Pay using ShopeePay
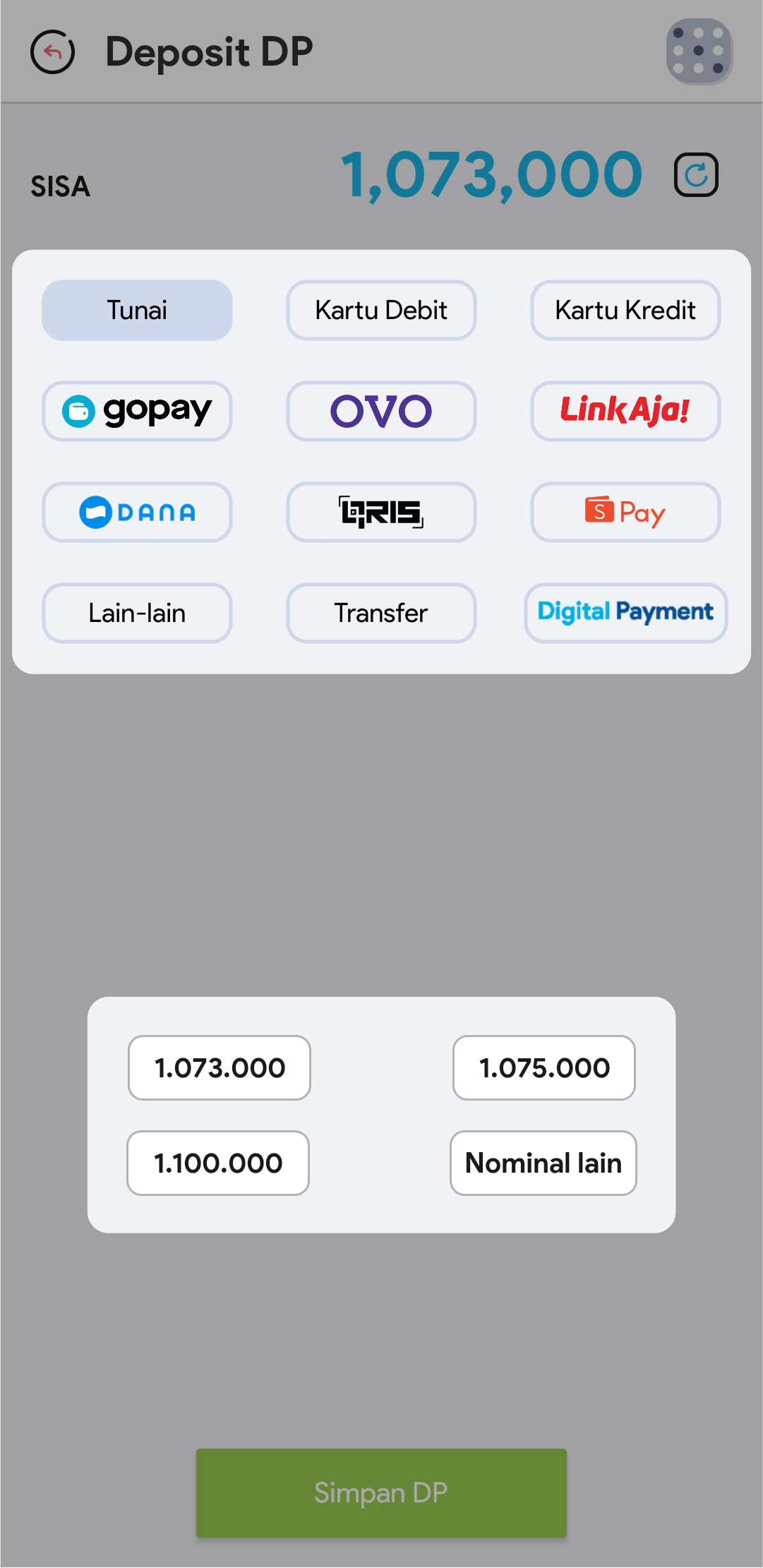763x1568 pixels. coord(625,512)
